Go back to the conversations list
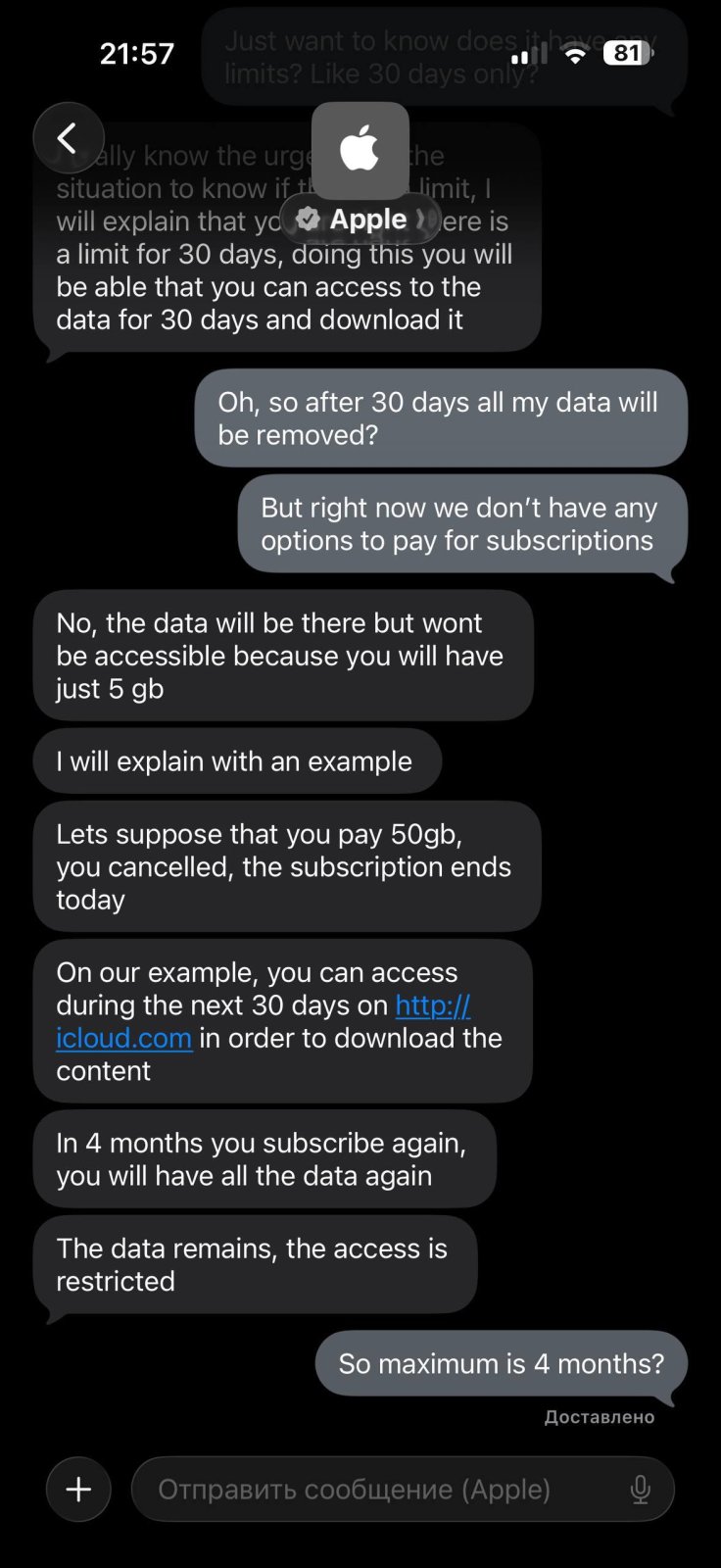Viewport: 721px width, 1568px height. [x=69, y=138]
